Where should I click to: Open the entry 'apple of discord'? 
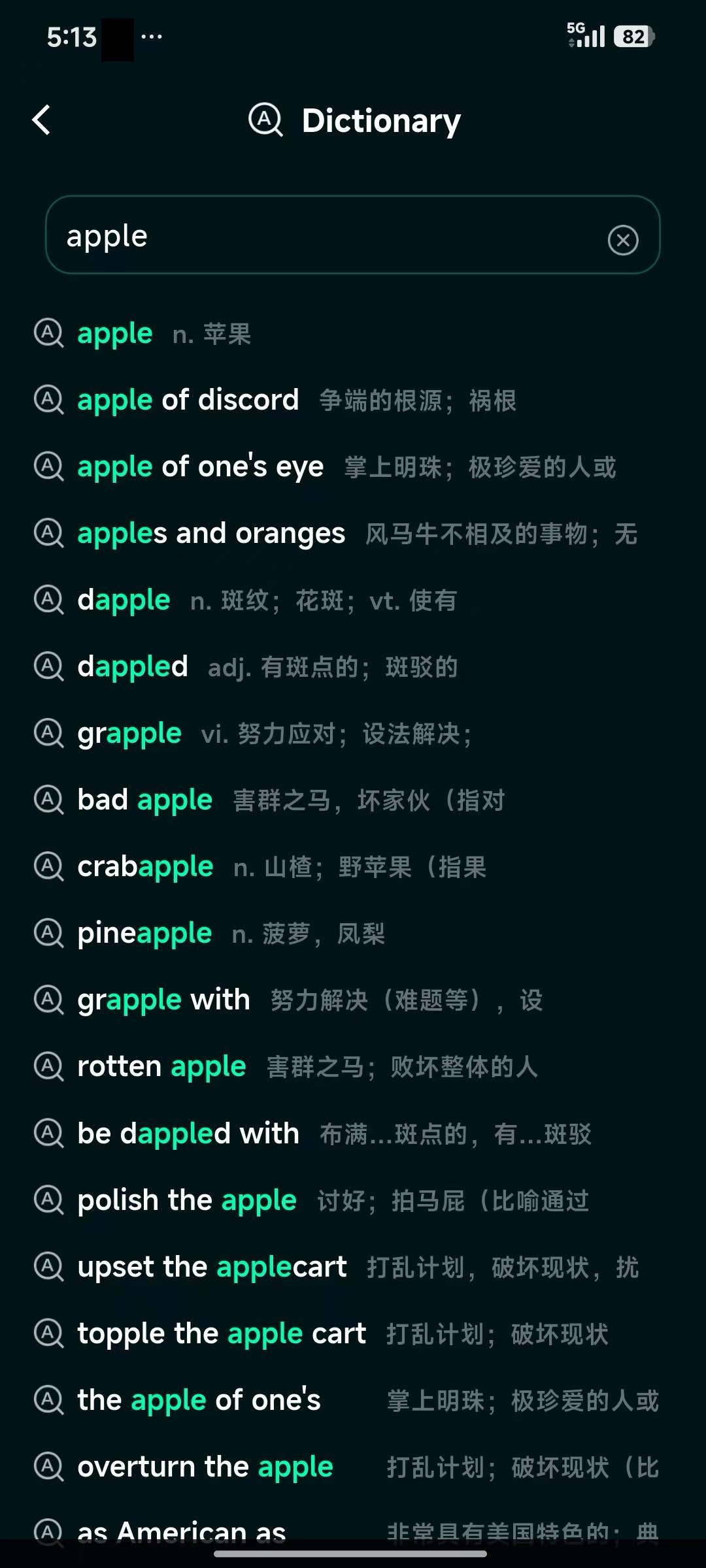coord(187,400)
